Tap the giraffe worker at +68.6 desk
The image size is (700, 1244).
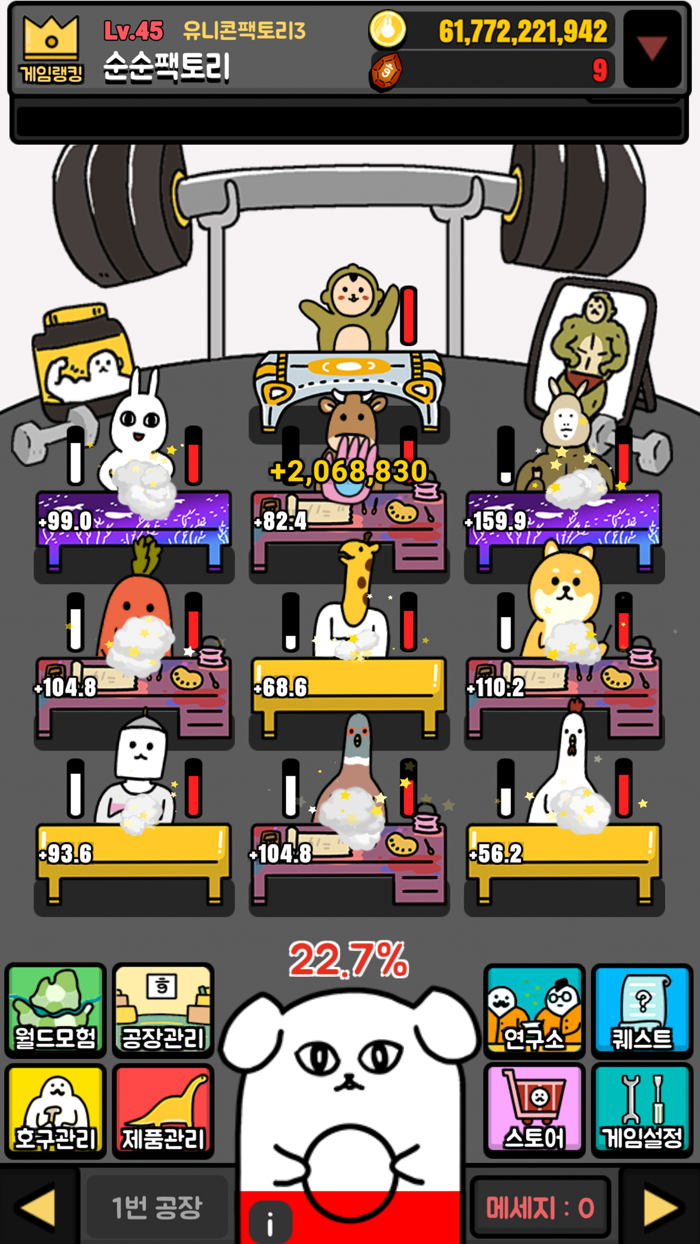click(352, 600)
